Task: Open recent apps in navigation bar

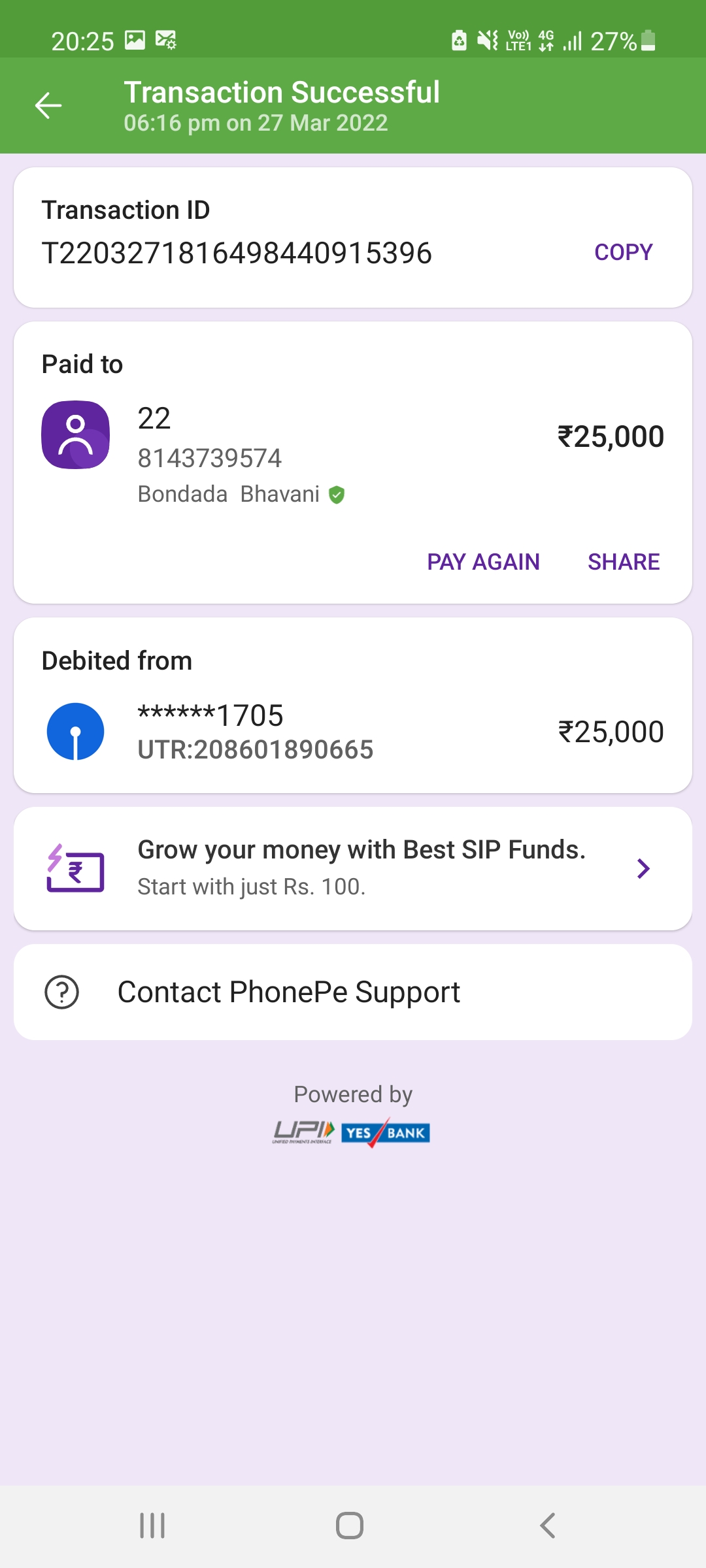Action: point(152,1526)
